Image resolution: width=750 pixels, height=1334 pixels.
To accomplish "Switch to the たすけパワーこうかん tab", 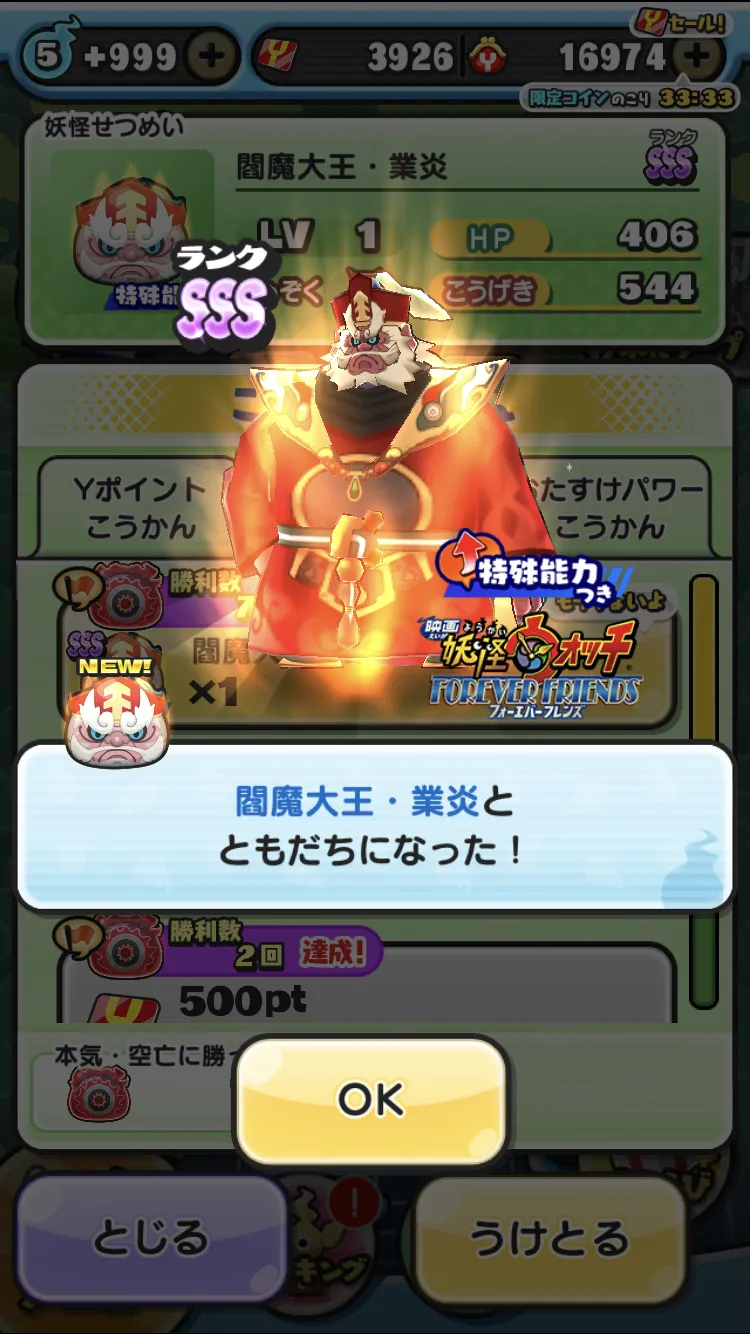I will coord(610,507).
